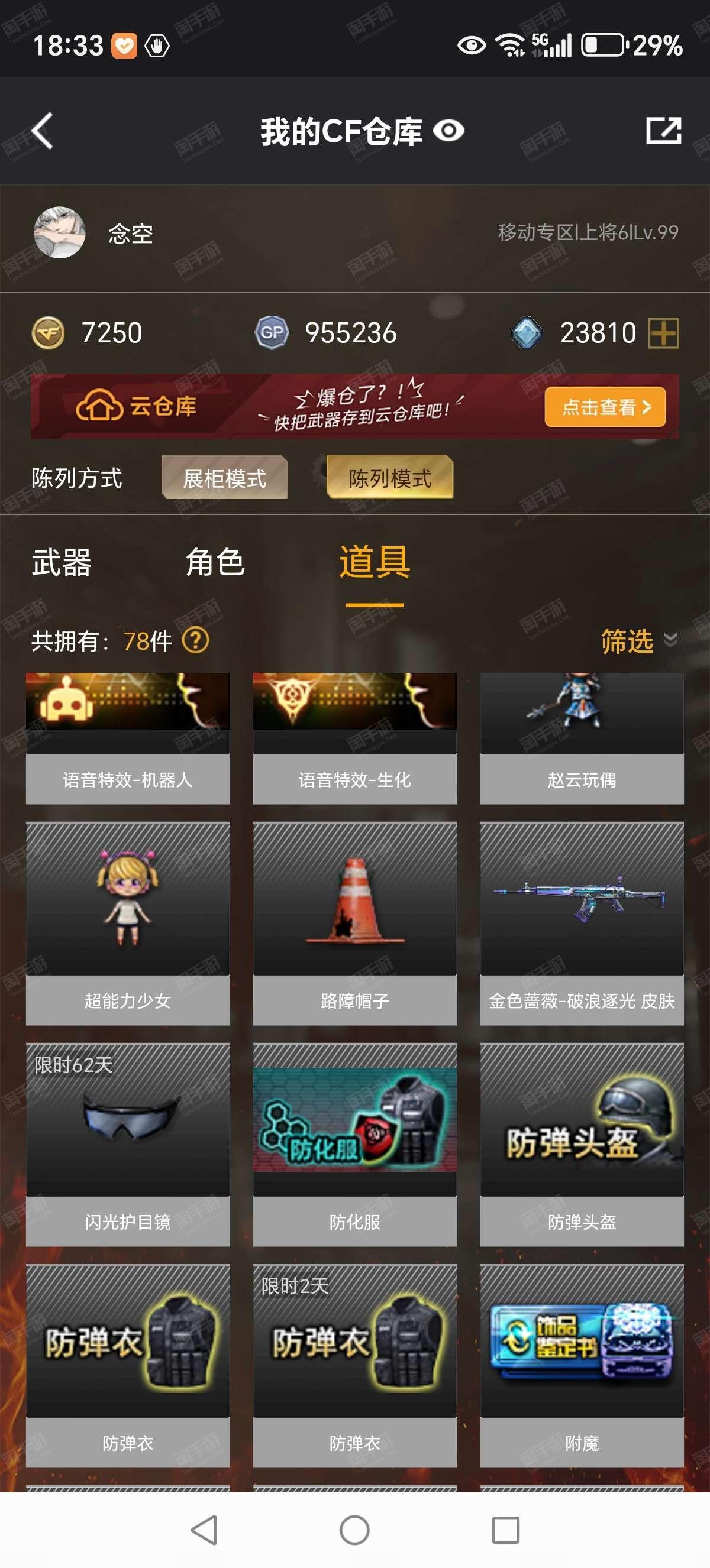Screen dimensions: 710x1568
Task: Open the help icon beside 78件
Action: tap(196, 640)
